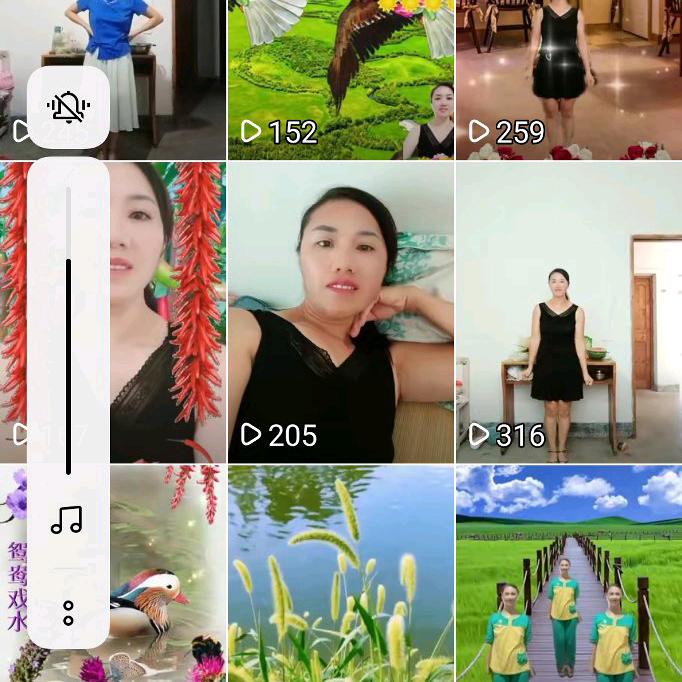Open more volume settings via three dots

pyautogui.click(x=68, y=613)
